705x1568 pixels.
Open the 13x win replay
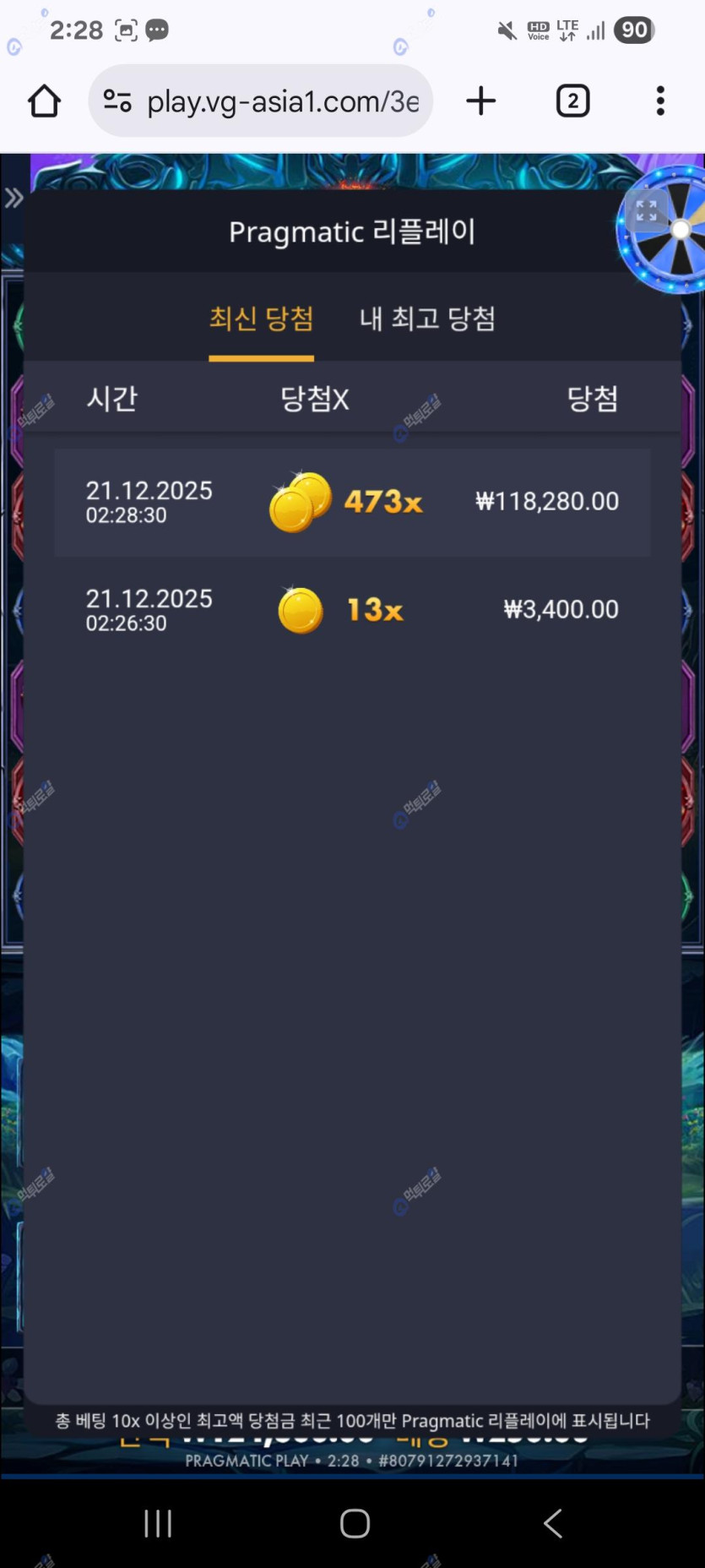click(x=352, y=610)
